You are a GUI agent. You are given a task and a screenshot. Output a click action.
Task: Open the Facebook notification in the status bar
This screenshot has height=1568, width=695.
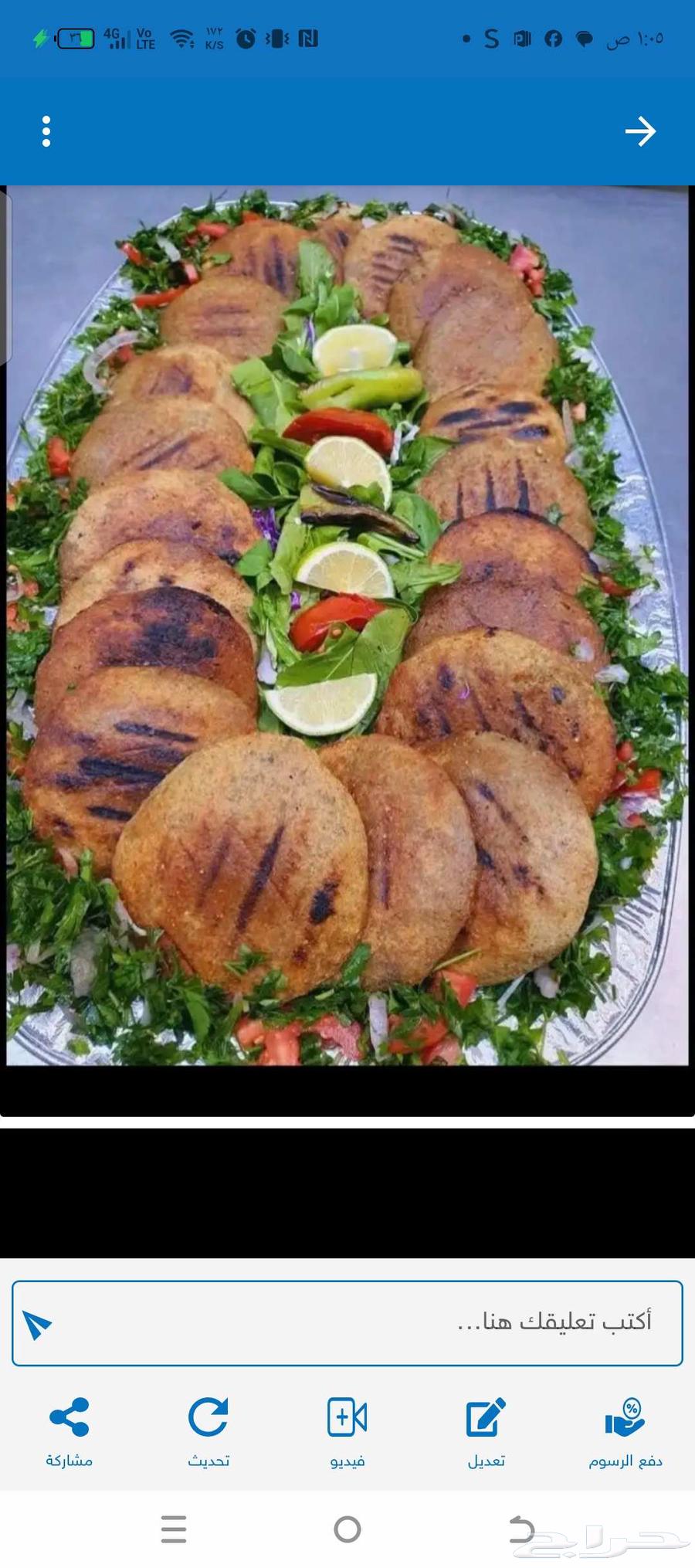[553, 37]
